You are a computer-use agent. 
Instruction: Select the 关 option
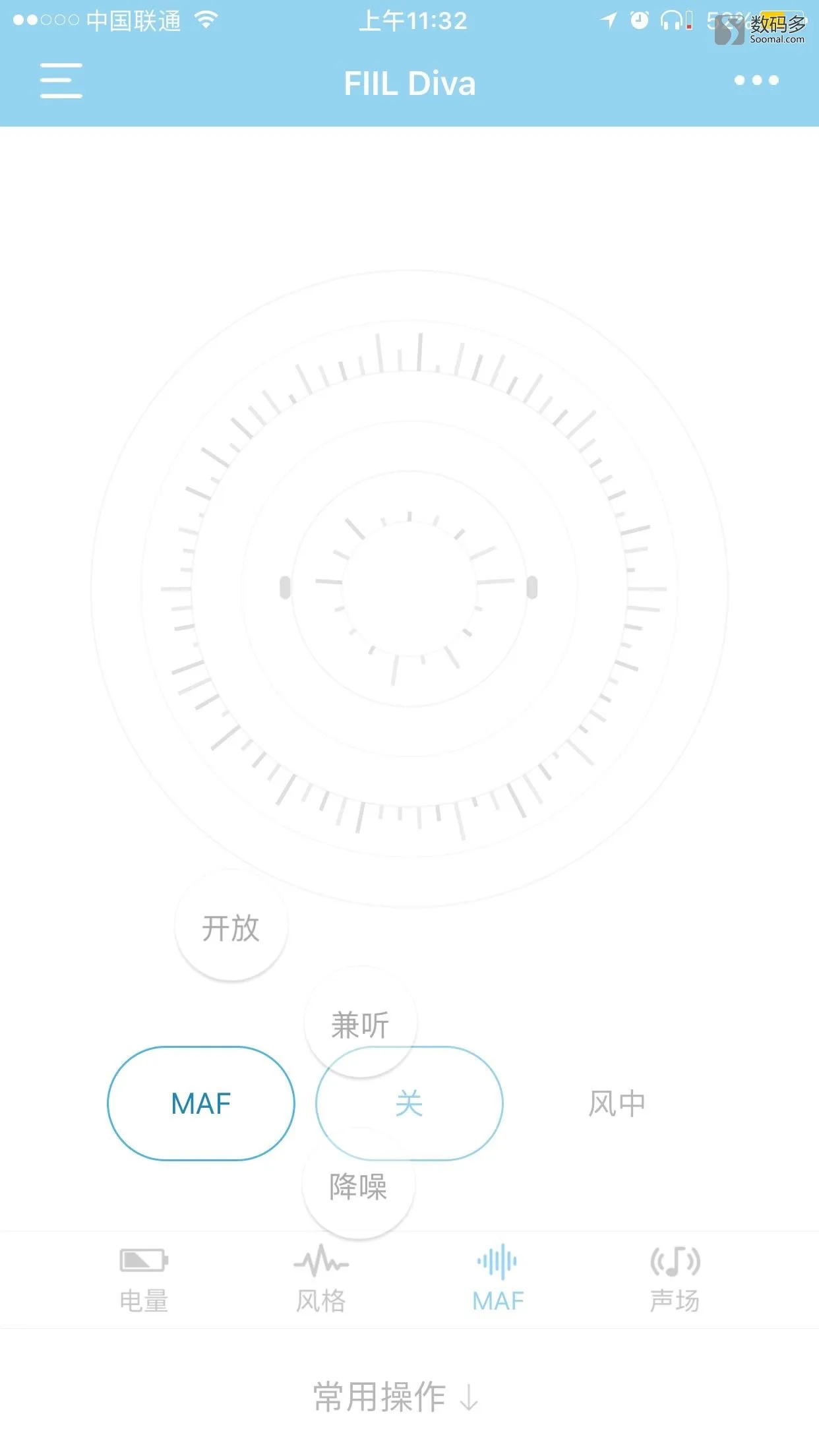tap(409, 1103)
